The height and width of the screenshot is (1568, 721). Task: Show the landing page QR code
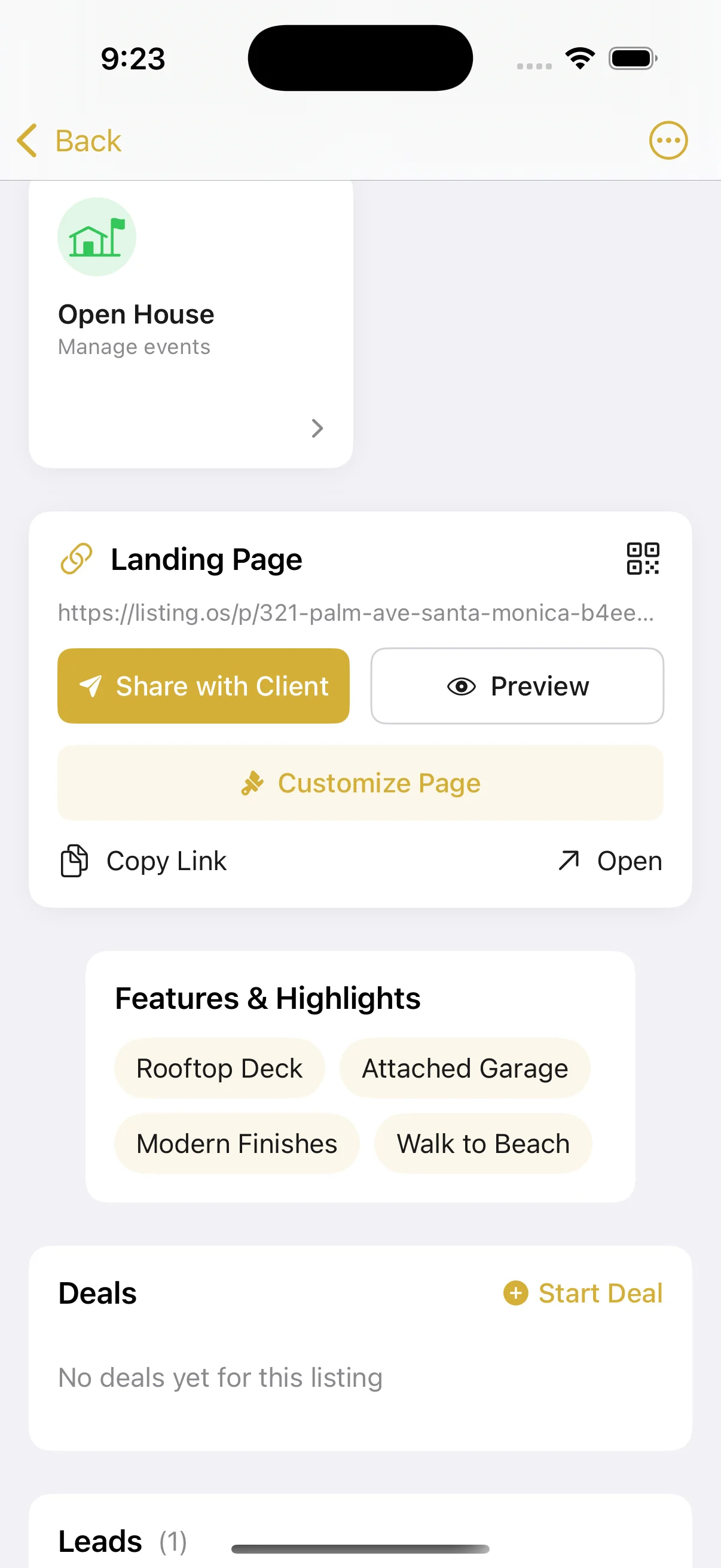tap(643, 558)
